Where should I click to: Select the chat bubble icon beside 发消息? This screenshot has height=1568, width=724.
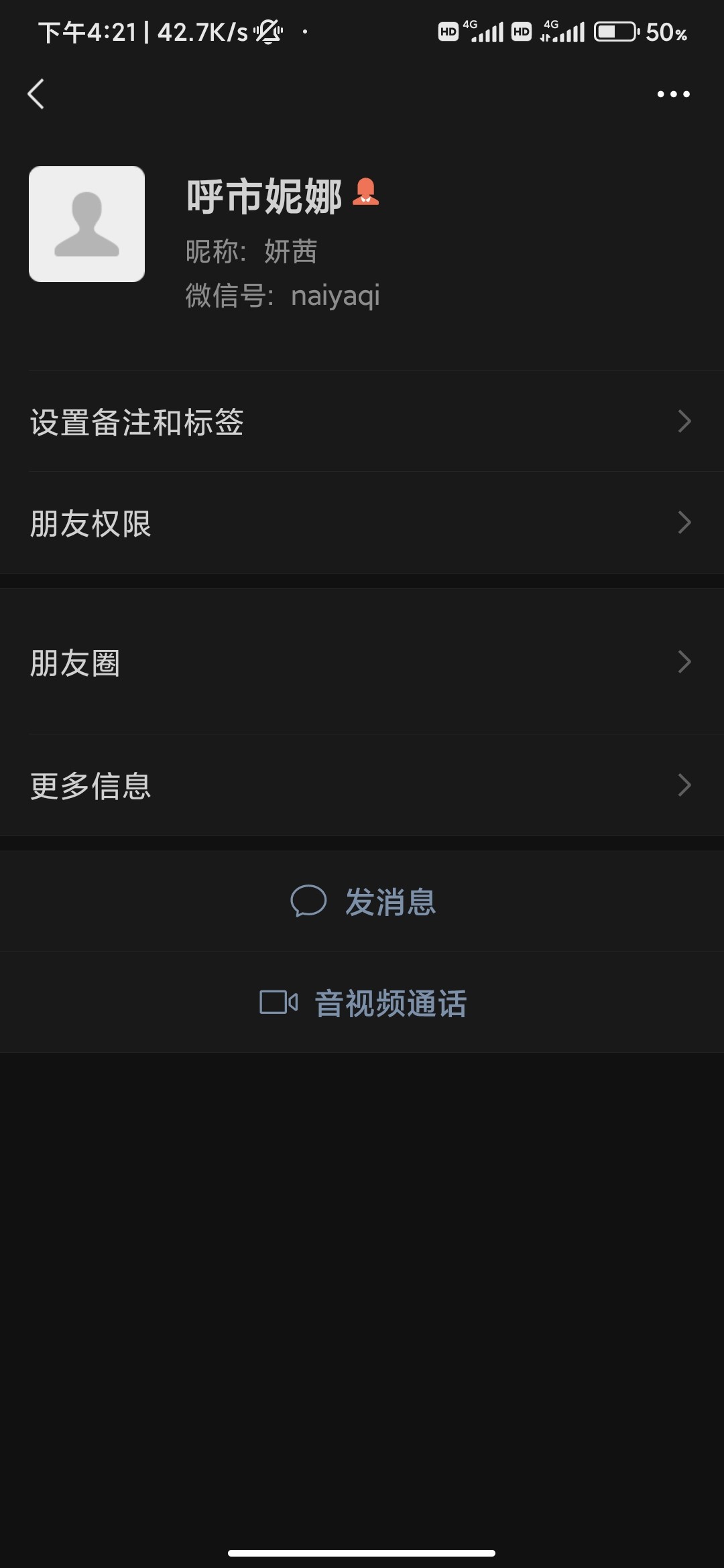coord(310,903)
